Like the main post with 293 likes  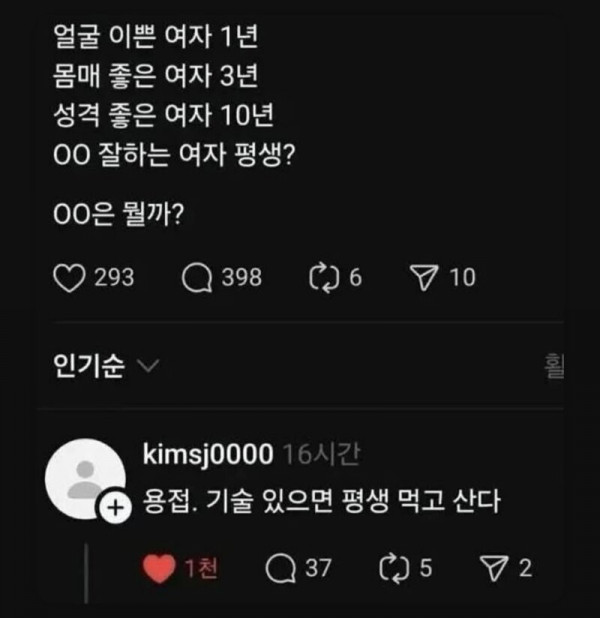pos(68,278)
